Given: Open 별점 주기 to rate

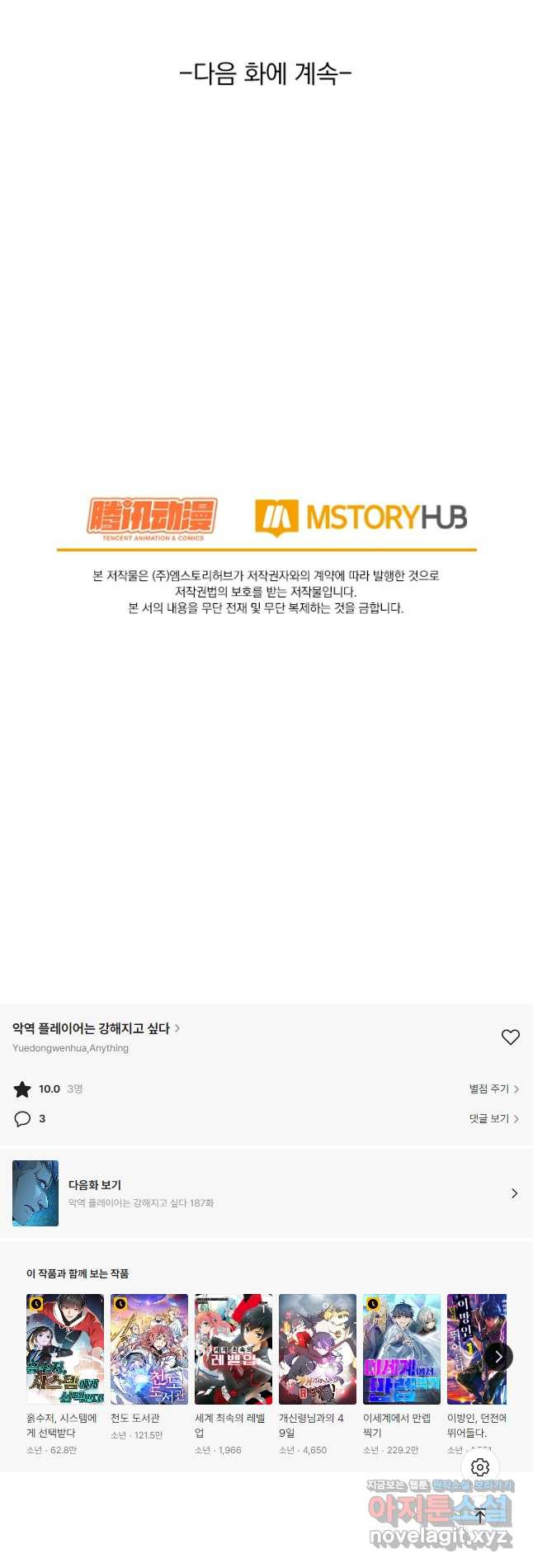Looking at the screenshot, I should 493,1089.
